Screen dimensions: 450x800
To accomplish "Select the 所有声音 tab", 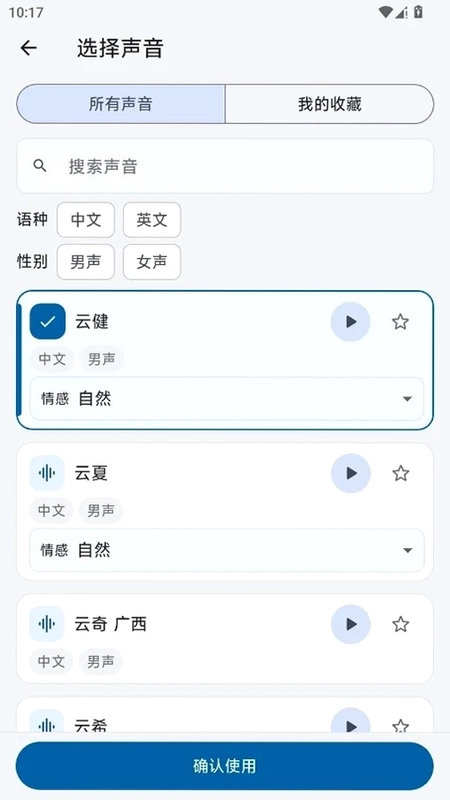I will (x=121, y=104).
